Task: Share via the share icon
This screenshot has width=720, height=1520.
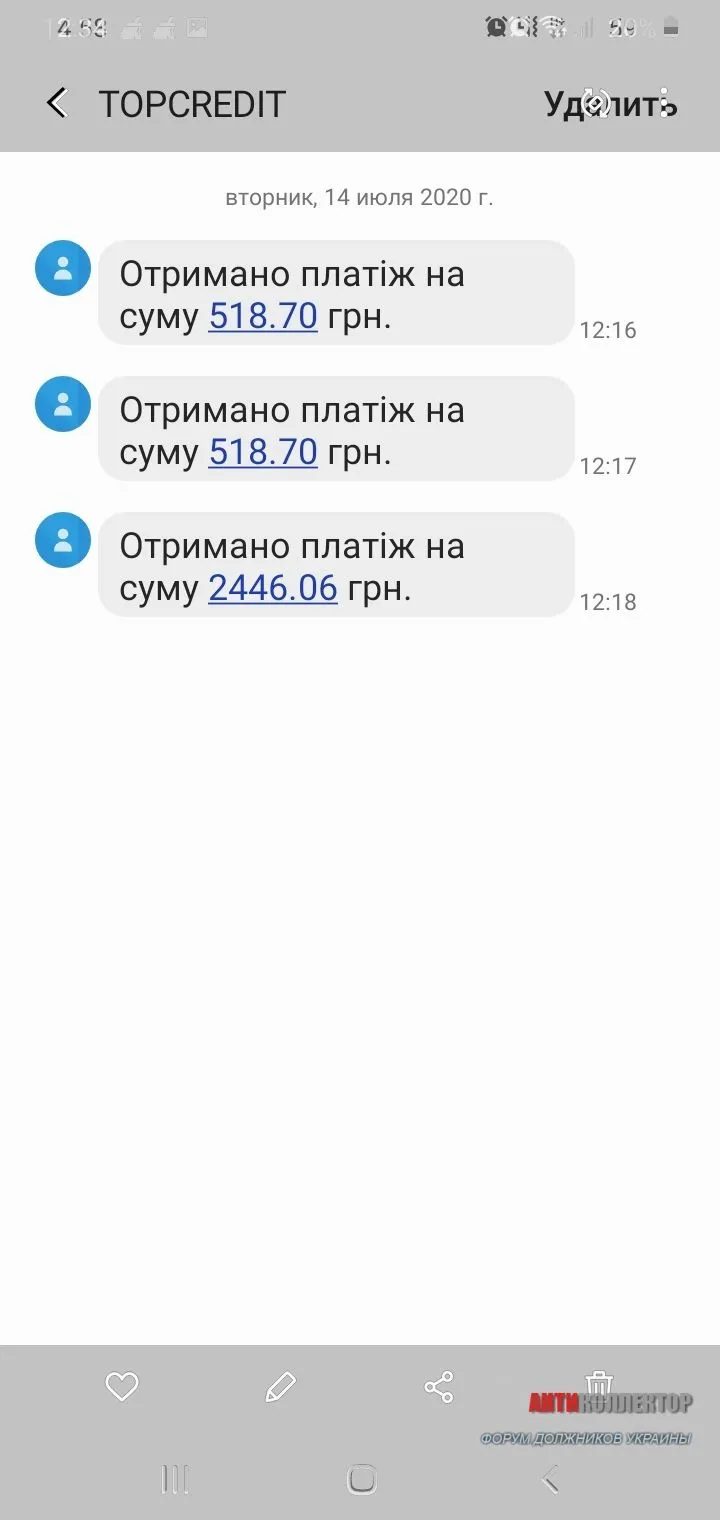Action: click(439, 1386)
